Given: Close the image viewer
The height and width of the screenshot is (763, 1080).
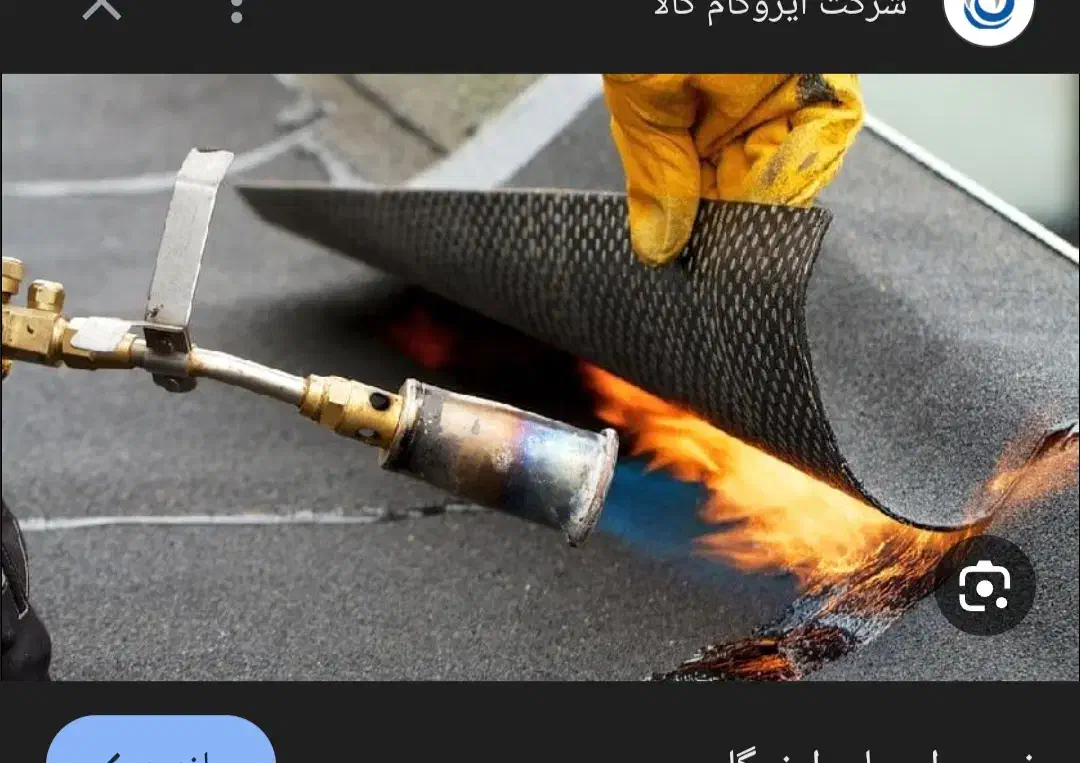Looking at the screenshot, I should (x=101, y=8).
